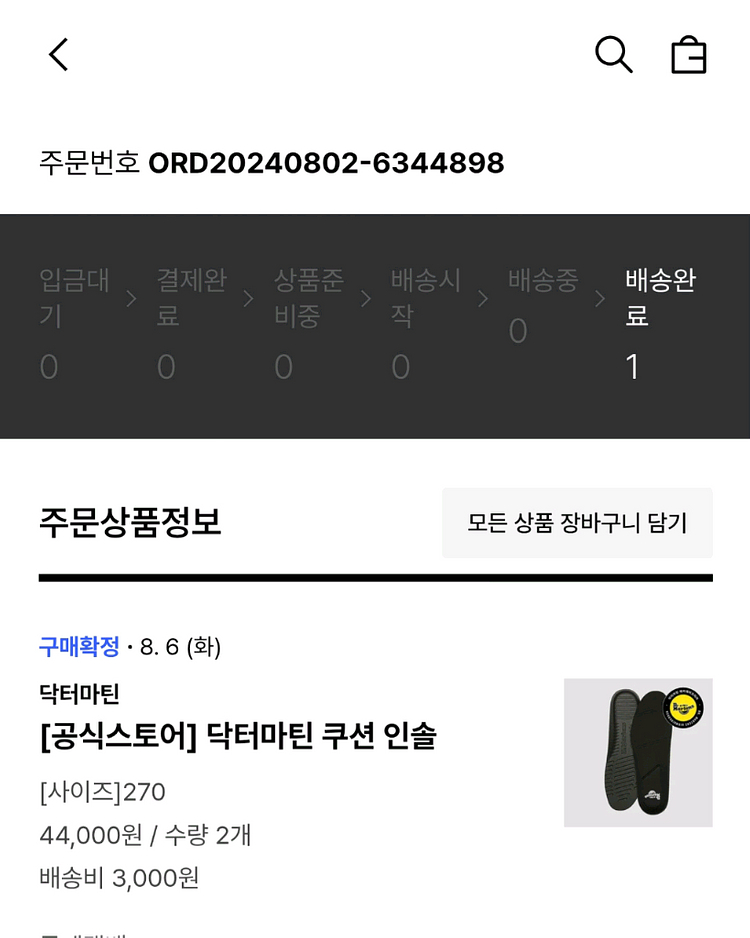
Task: Open the 닥터마틴 쿠션 인솔 product image
Action: pyautogui.click(x=638, y=753)
